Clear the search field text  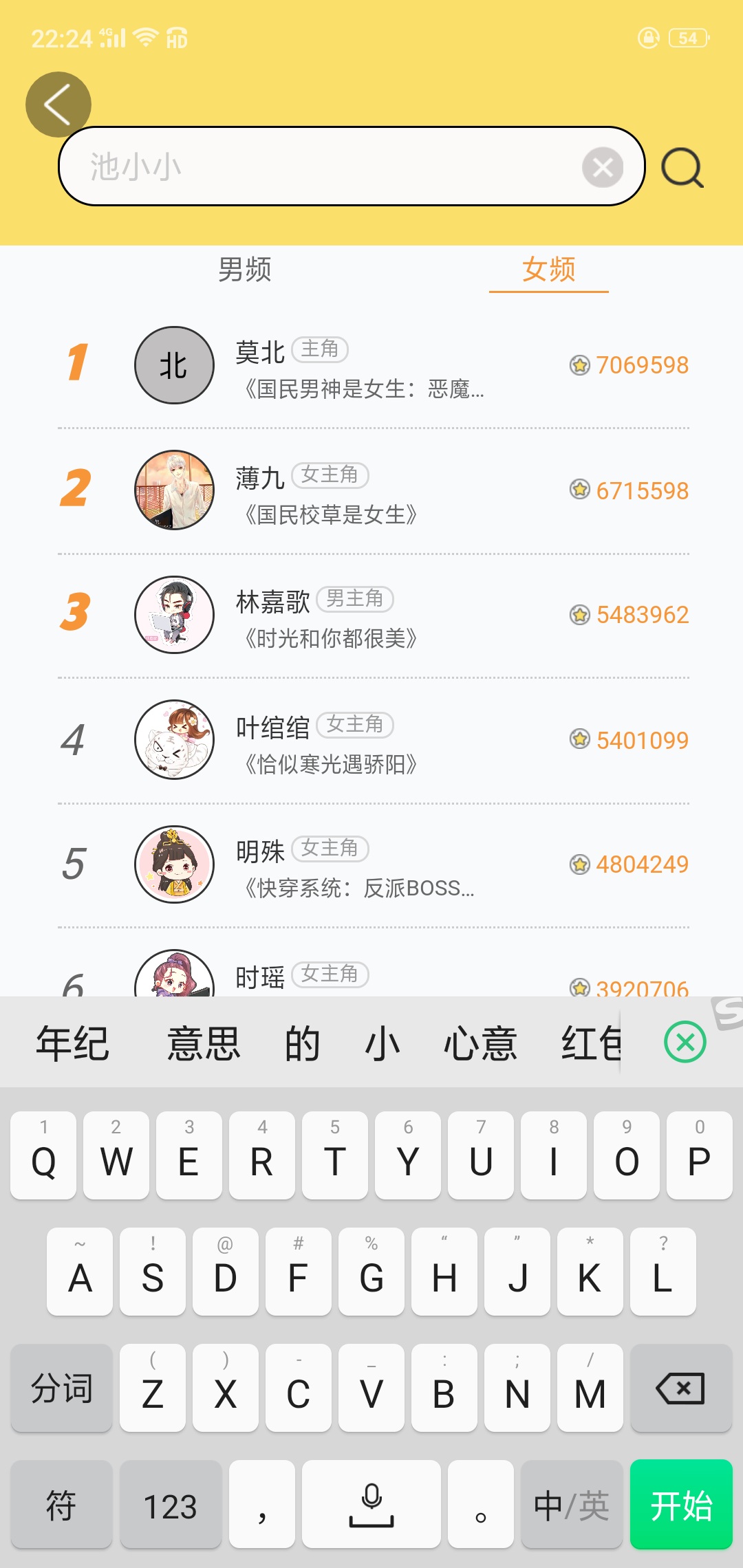(602, 167)
